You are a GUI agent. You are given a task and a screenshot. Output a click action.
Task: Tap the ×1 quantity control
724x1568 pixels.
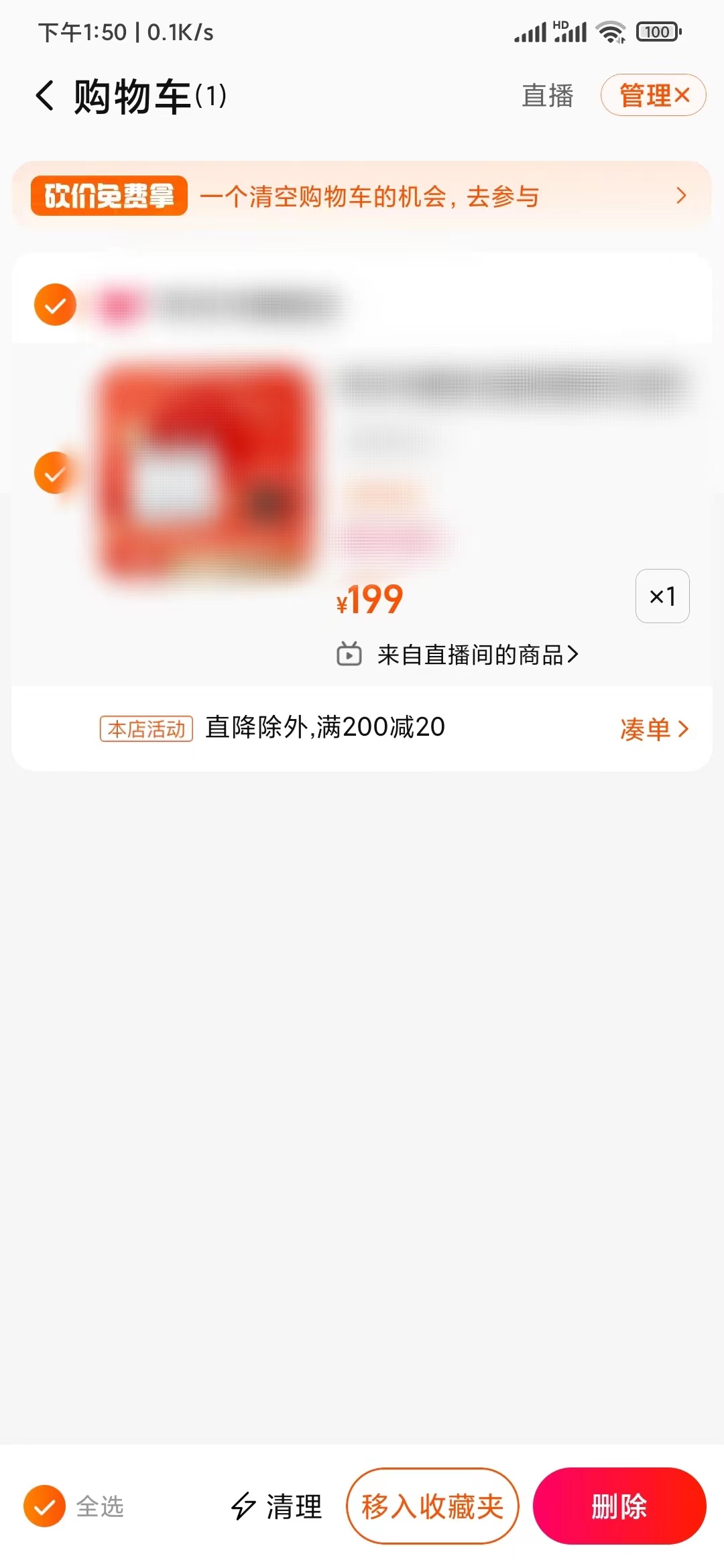pos(662,597)
